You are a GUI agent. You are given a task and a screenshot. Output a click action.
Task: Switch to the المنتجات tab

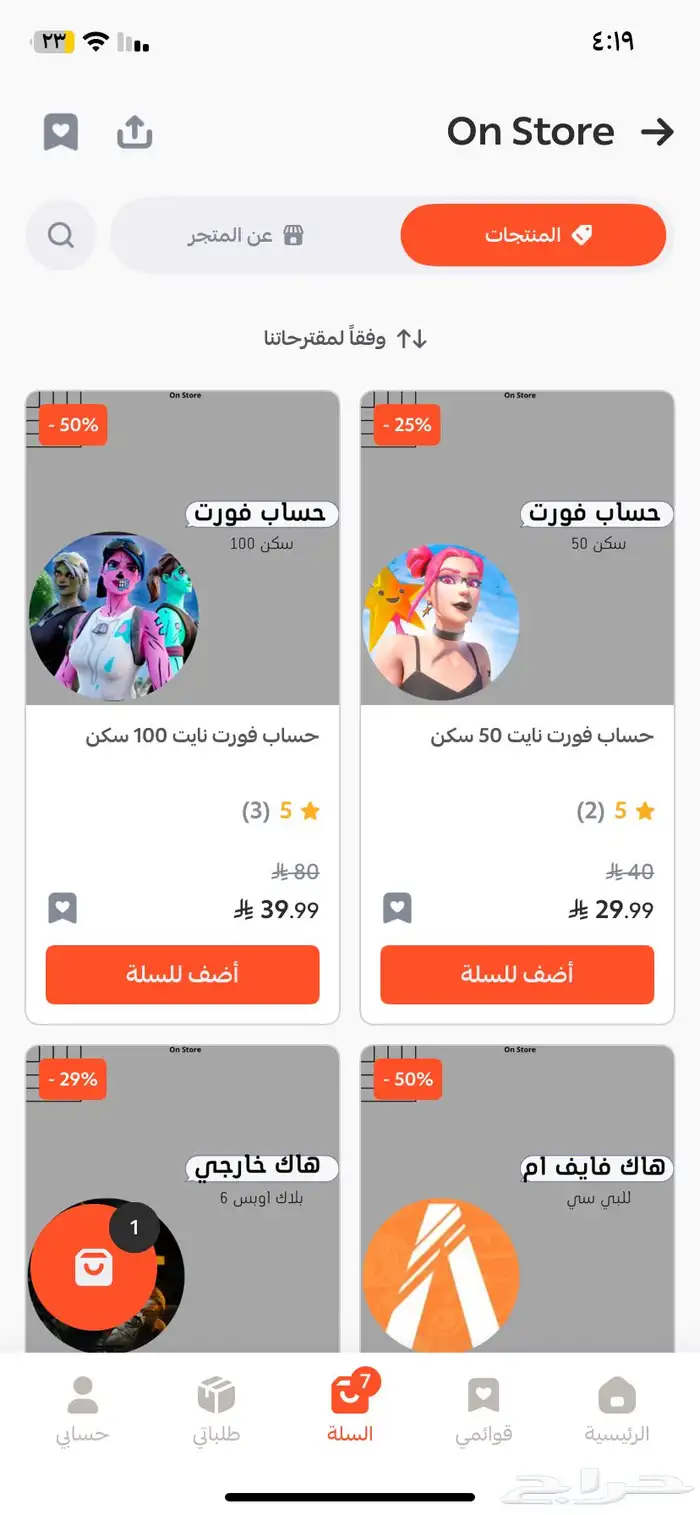(533, 235)
